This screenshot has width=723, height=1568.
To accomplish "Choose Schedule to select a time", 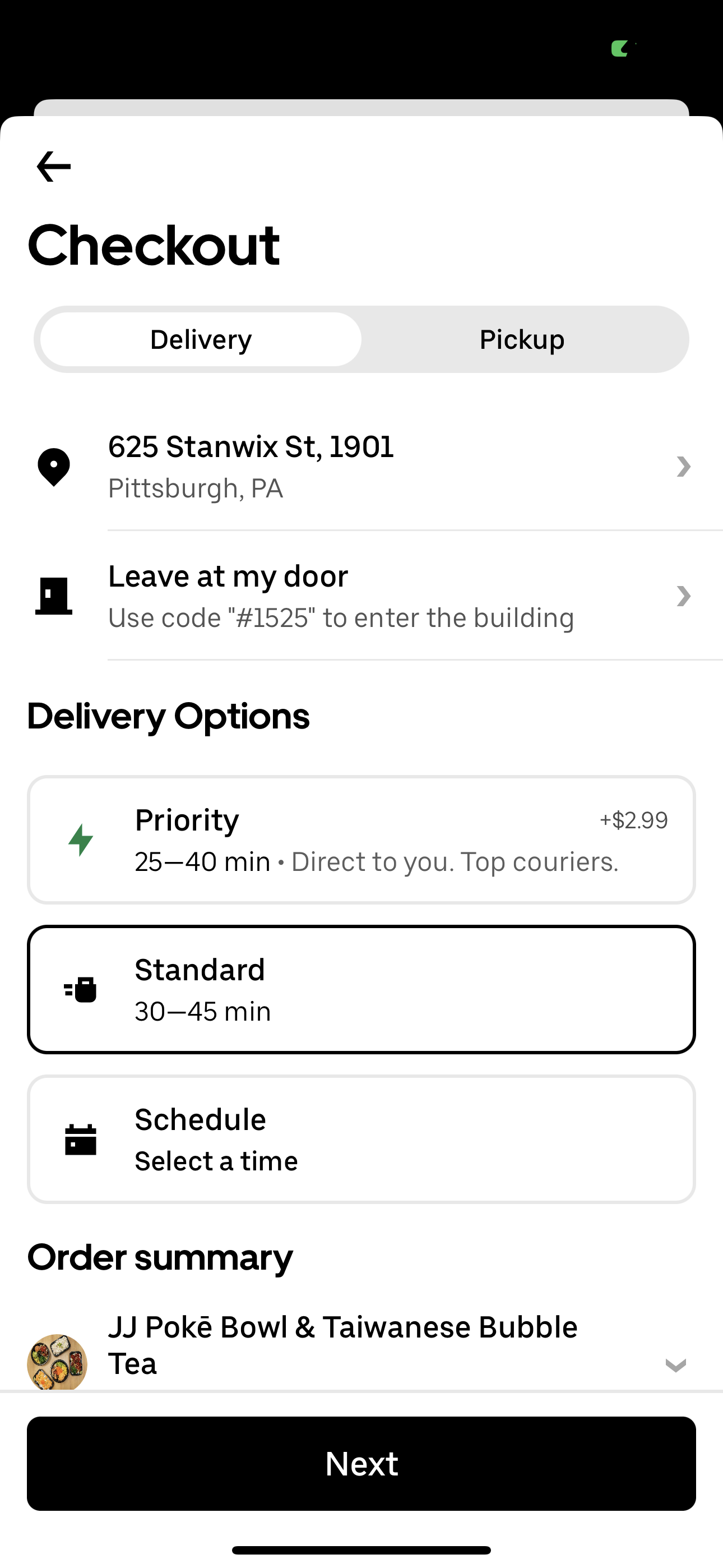I will click(361, 1138).
